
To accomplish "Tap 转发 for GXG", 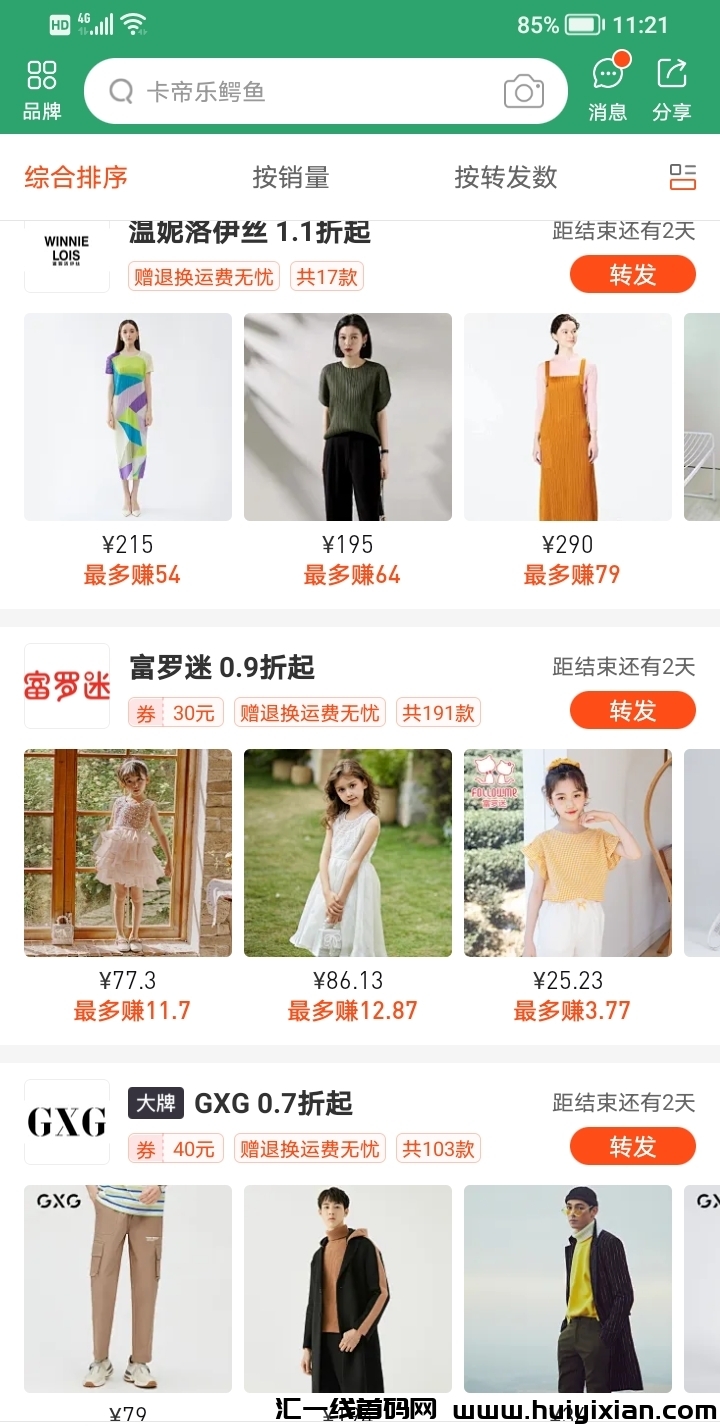I will pos(632,1147).
